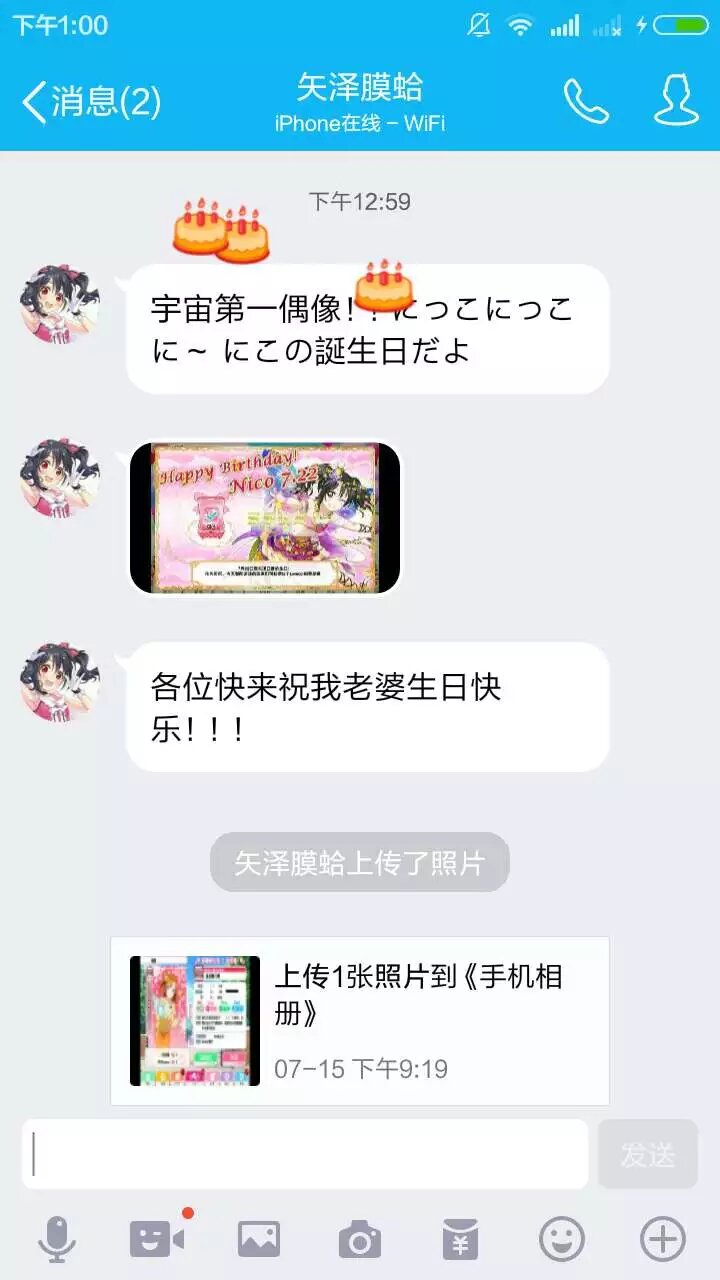This screenshot has width=720, height=1280.
Task: Open 矢泽膜蛤's profile info
Action: [676, 101]
